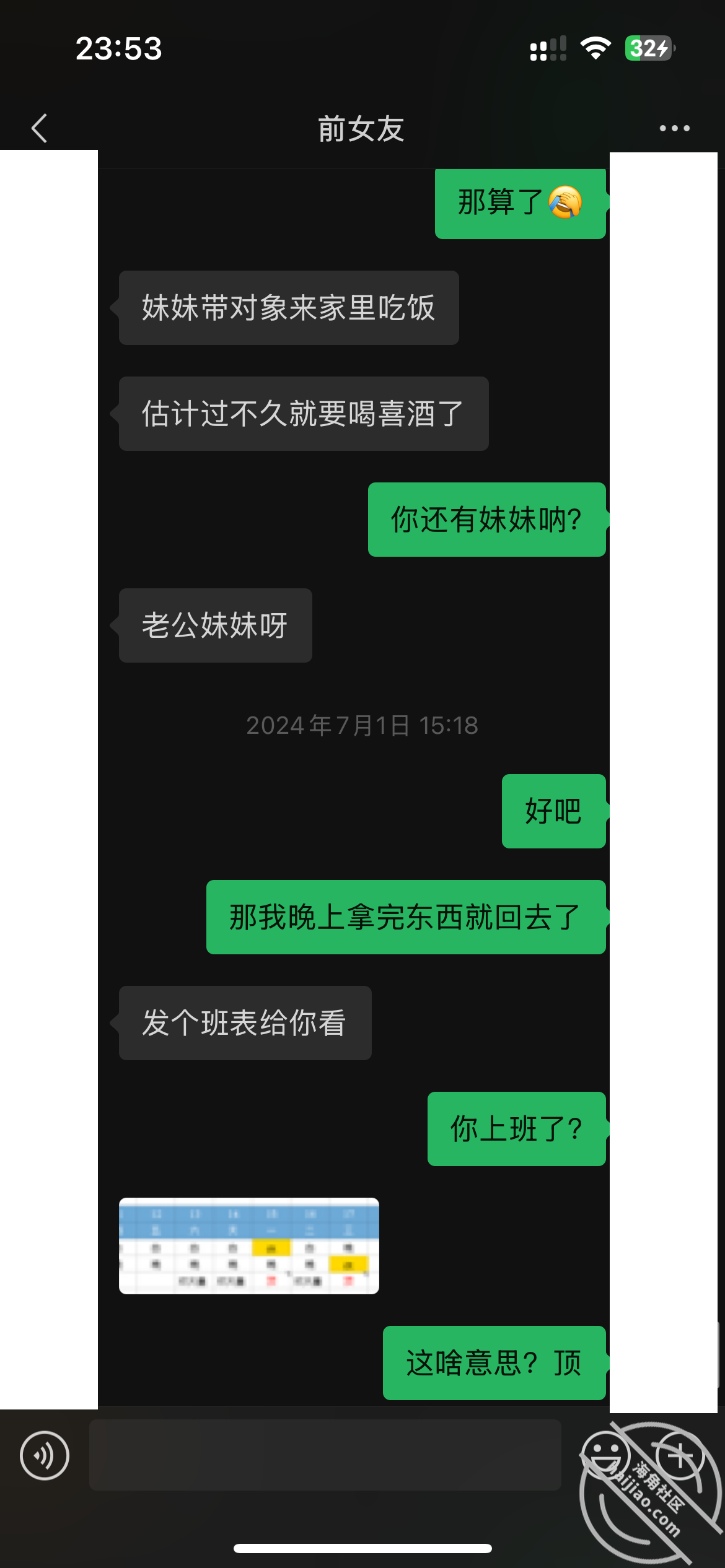Focus the message text field
The image size is (725, 1568).
click(325, 1455)
